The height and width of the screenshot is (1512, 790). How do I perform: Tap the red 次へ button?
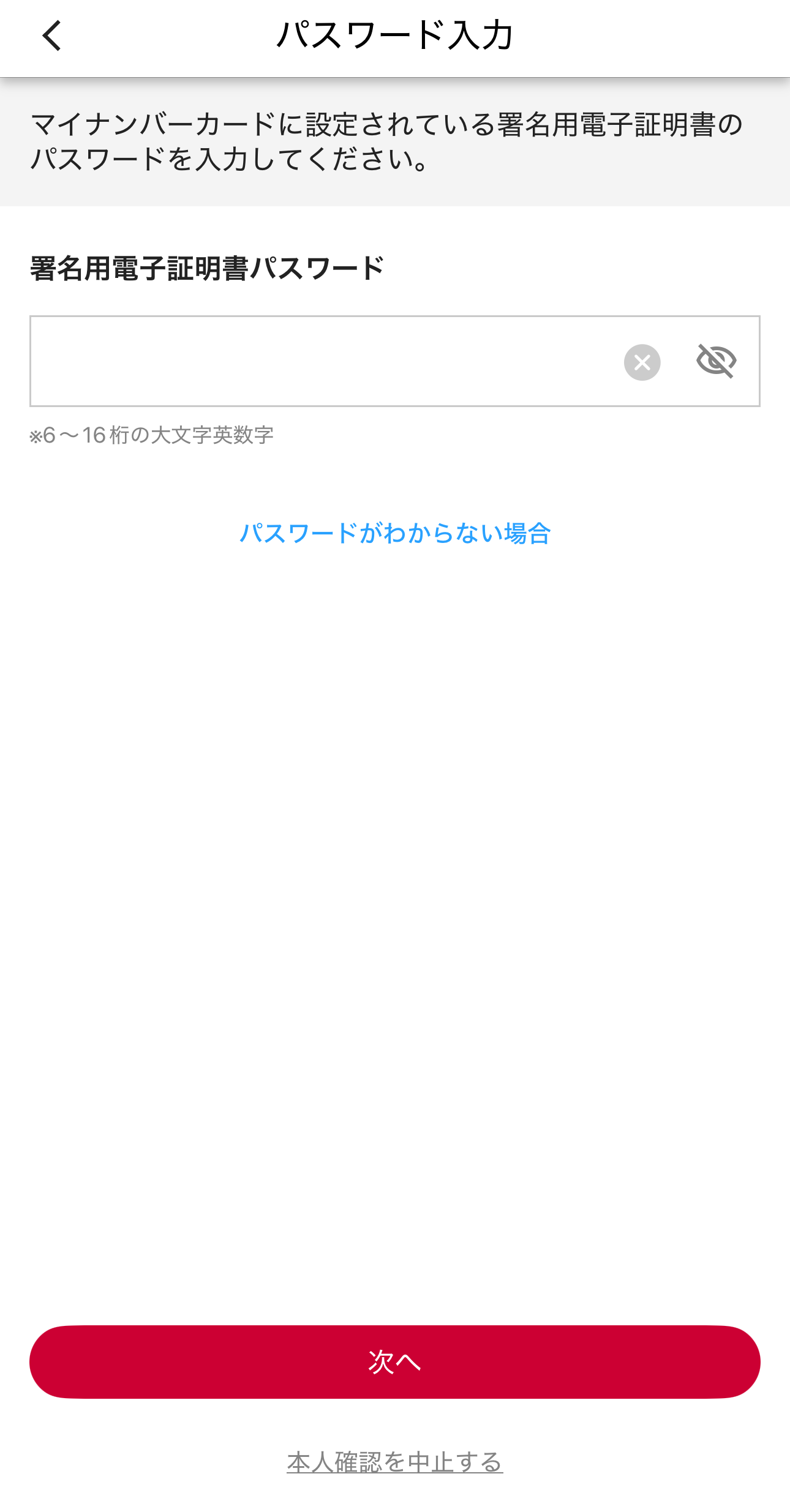coord(395,1362)
